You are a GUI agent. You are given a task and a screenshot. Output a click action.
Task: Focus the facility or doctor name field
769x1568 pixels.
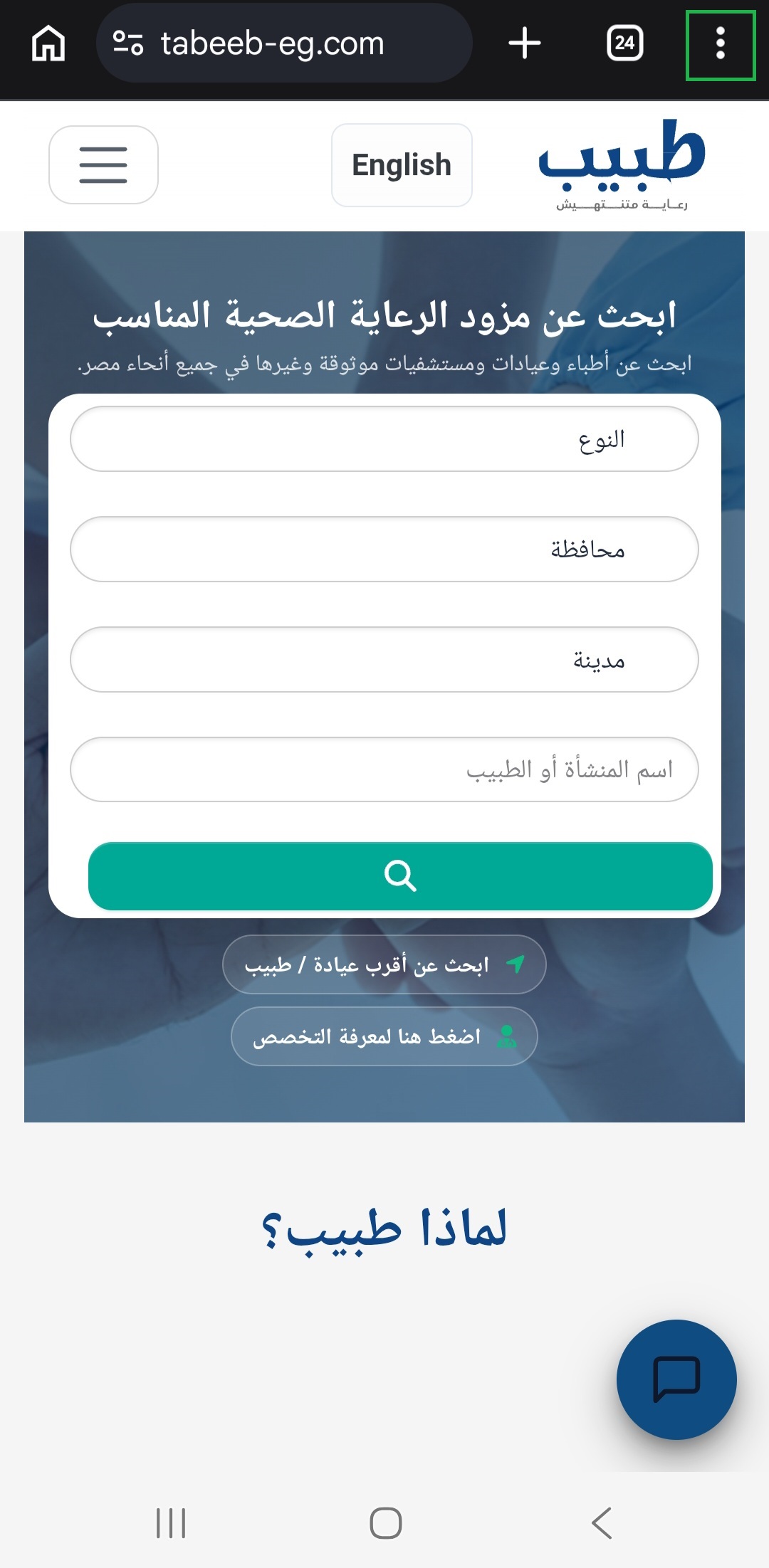(x=384, y=769)
